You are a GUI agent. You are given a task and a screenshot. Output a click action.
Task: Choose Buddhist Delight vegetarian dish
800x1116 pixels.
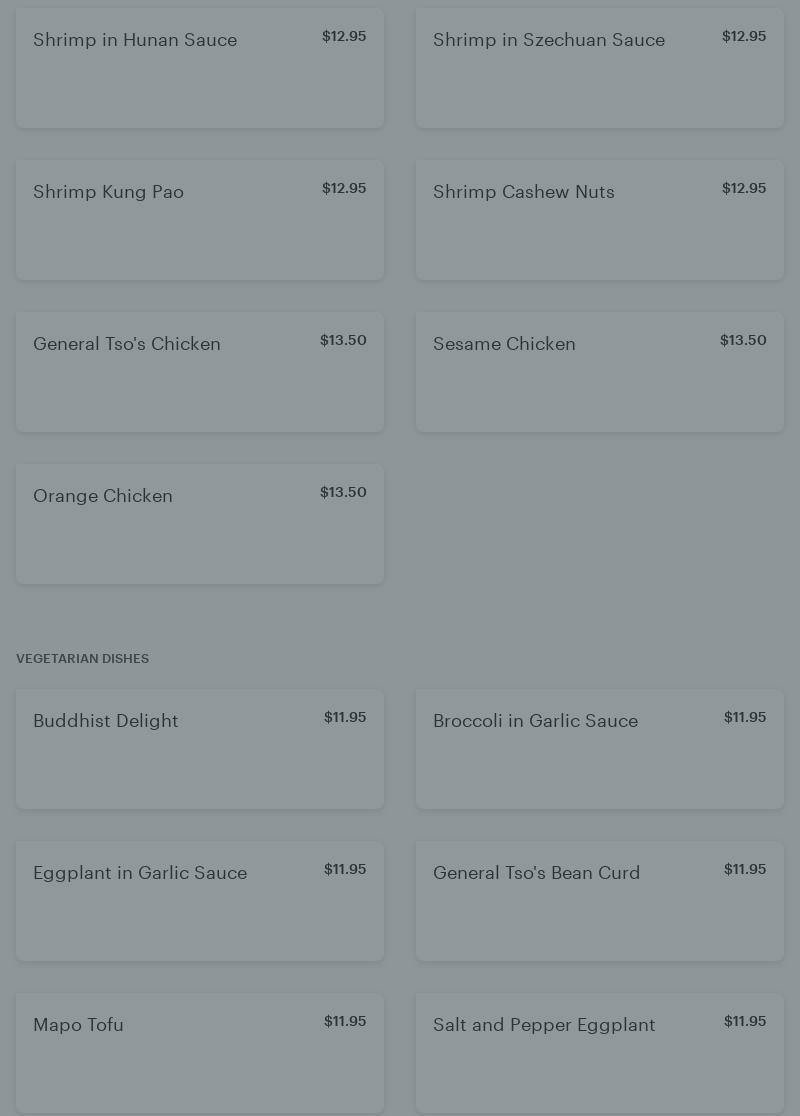(200, 749)
